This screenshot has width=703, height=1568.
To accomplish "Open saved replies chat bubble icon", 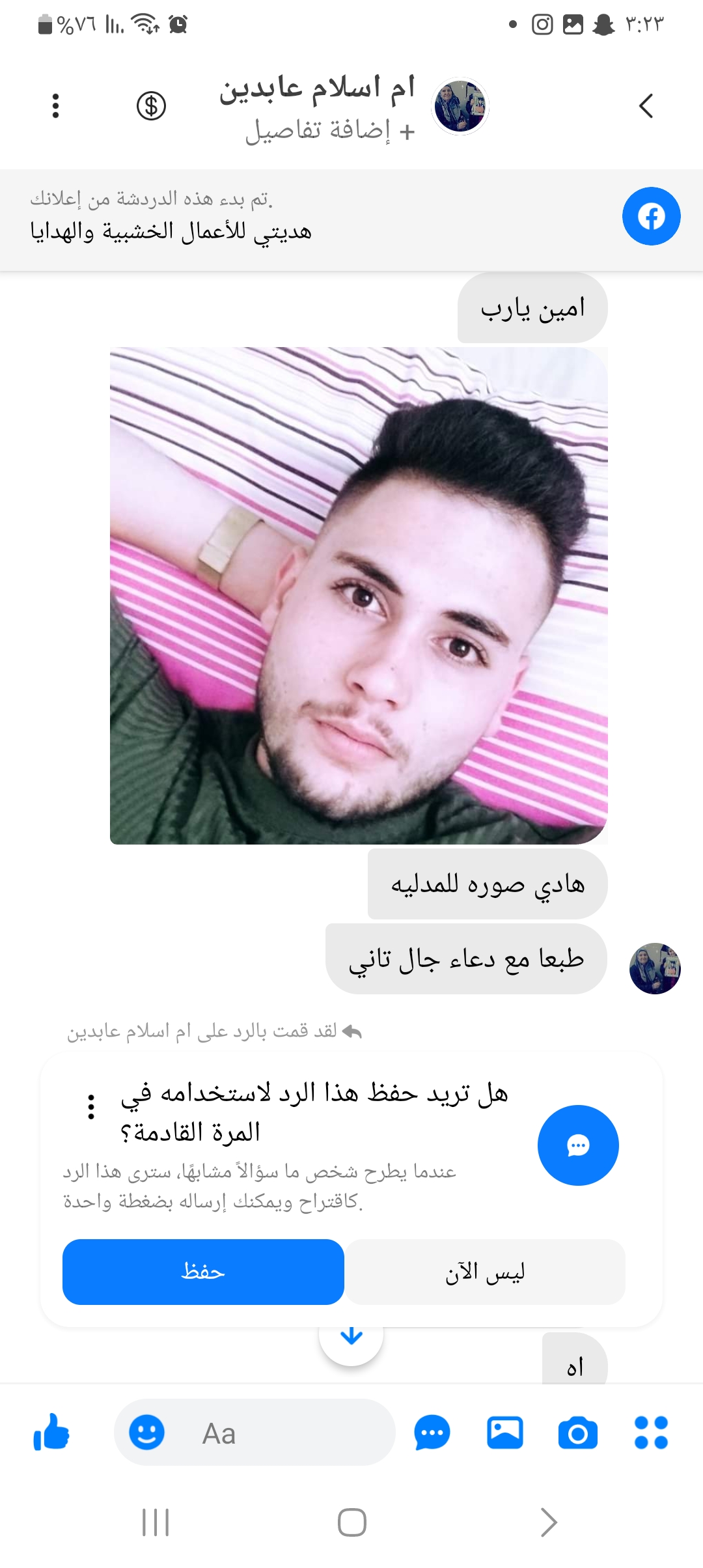I will 432,1433.
